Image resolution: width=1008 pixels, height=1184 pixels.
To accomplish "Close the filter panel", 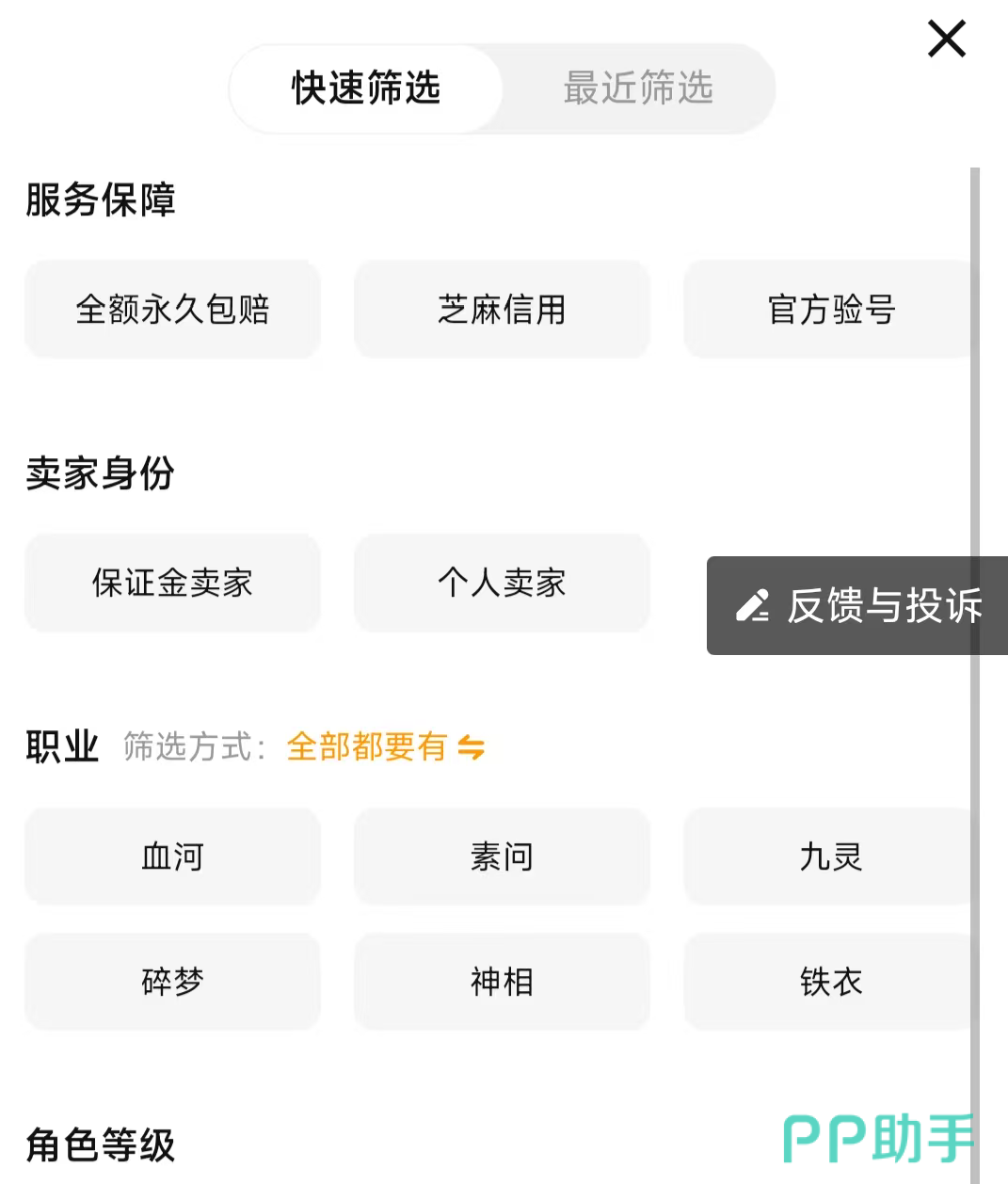I will pyautogui.click(x=947, y=40).
